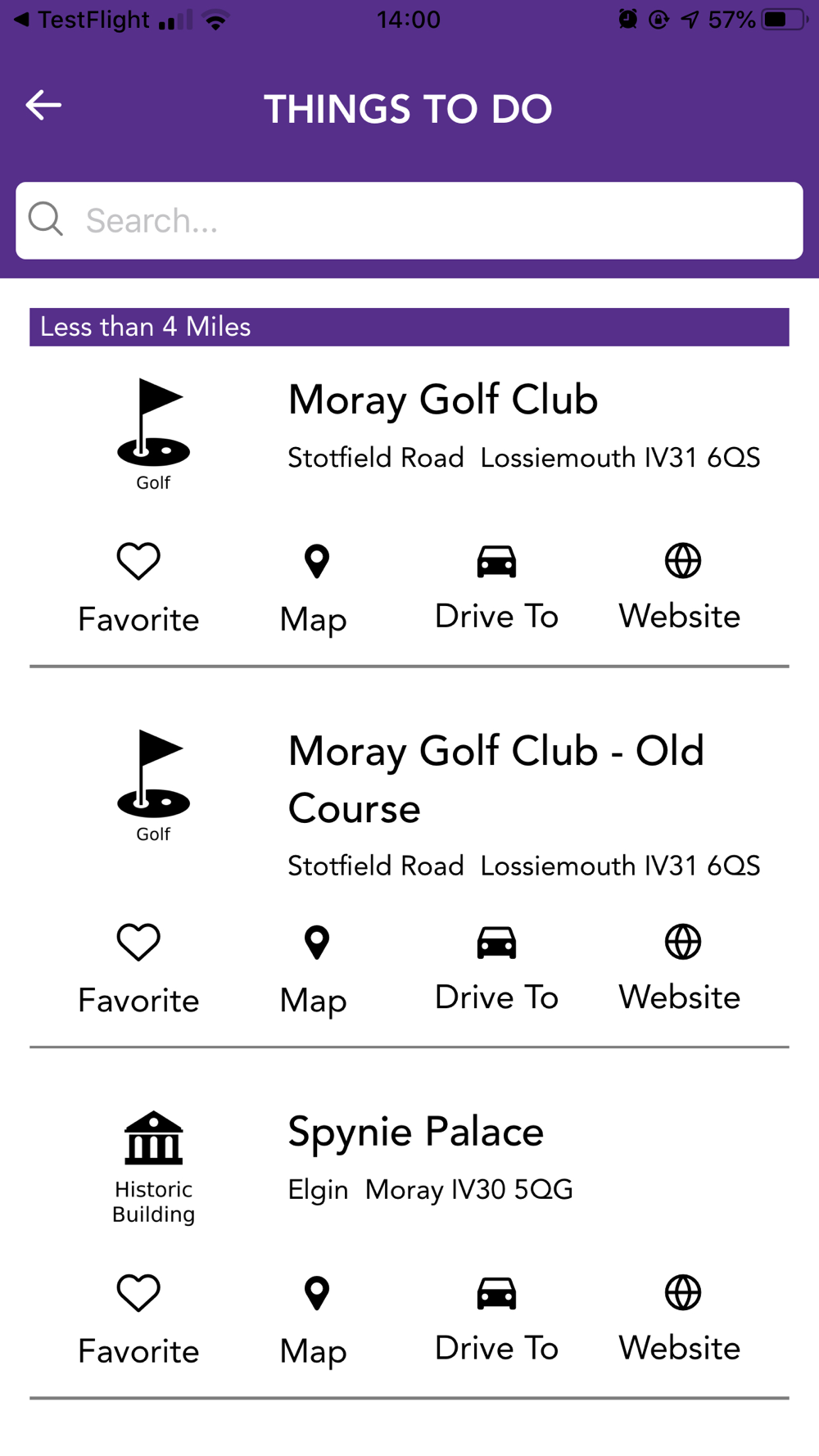The image size is (819, 1456).
Task: Go back using the top-left arrow
Action: (x=43, y=105)
